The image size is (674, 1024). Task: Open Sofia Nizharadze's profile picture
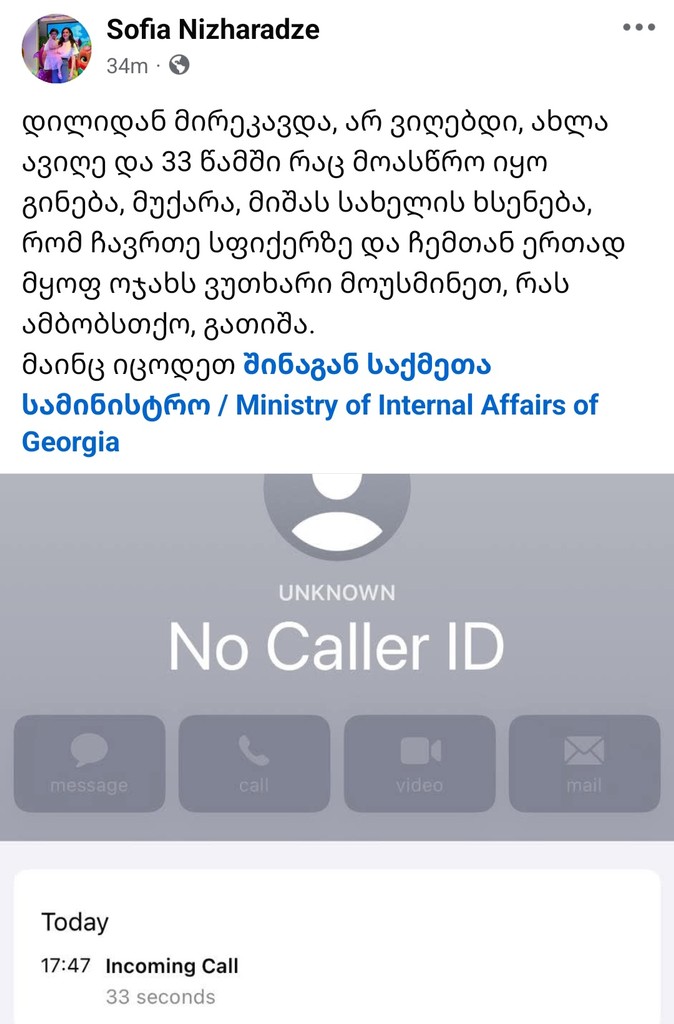click(57, 49)
